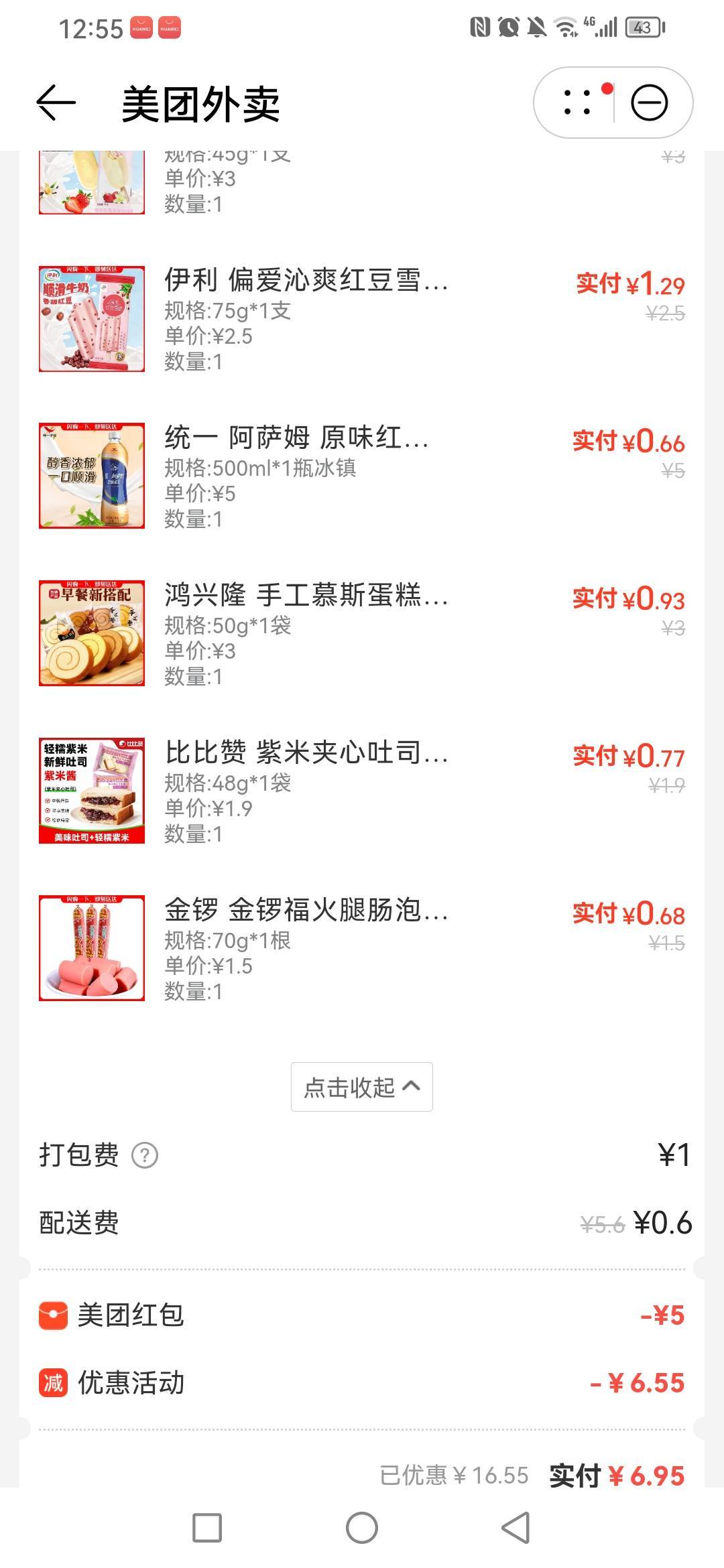Close the 美团外卖 mini-program
The height and width of the screenshot is (1568, 724).
[x=649, y=103]
